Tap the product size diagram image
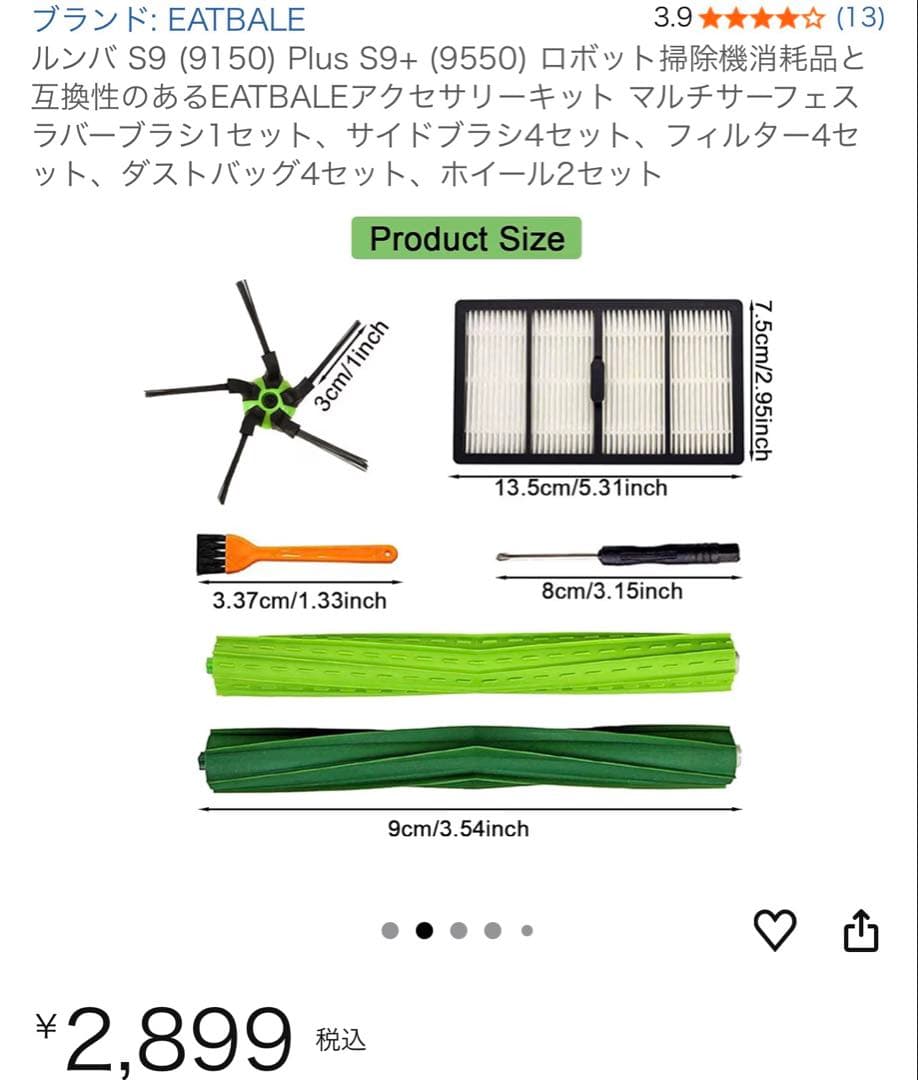Screen dimensions: 918x1080 pyautogui.click(x=459, y=560)
